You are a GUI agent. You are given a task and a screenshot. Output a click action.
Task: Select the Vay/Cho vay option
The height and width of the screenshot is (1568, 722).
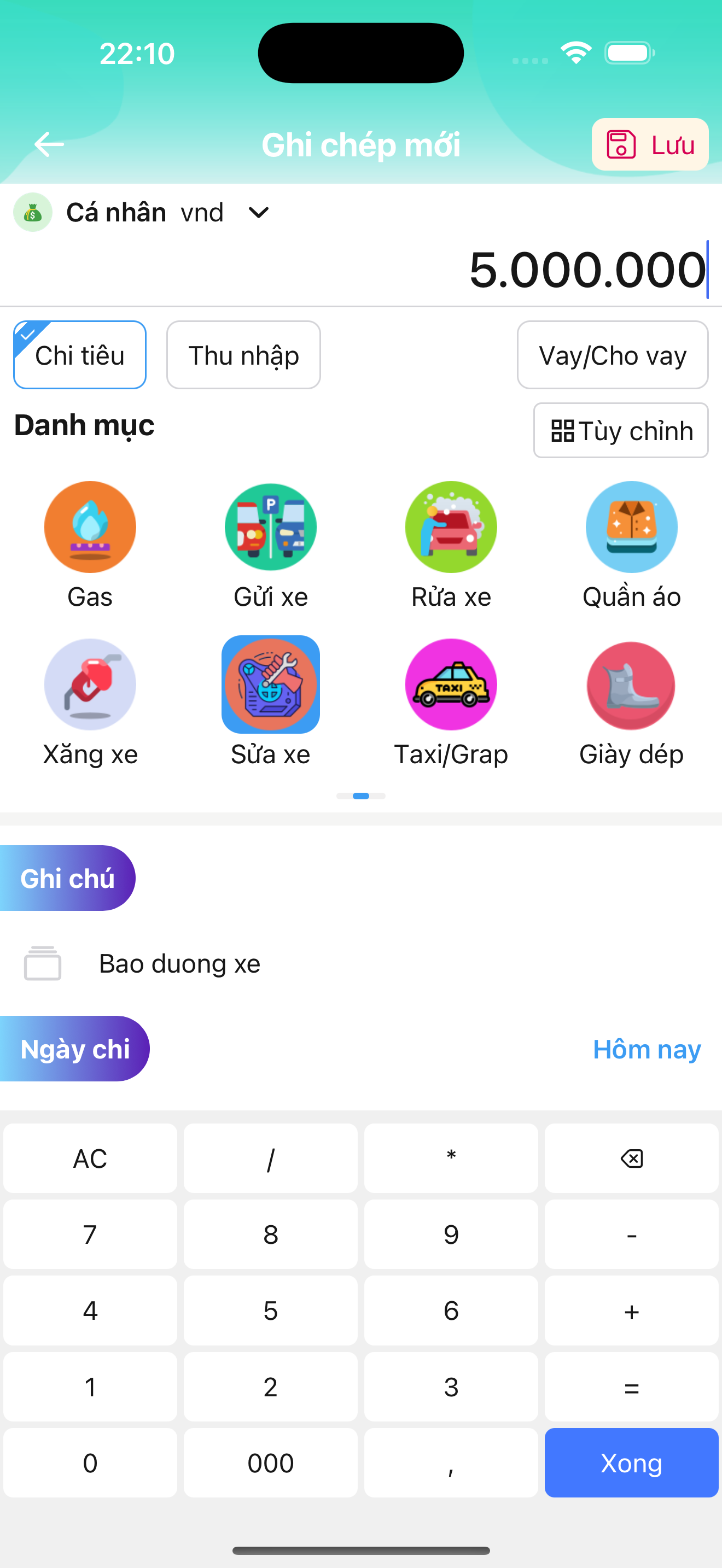pos(613,355)
